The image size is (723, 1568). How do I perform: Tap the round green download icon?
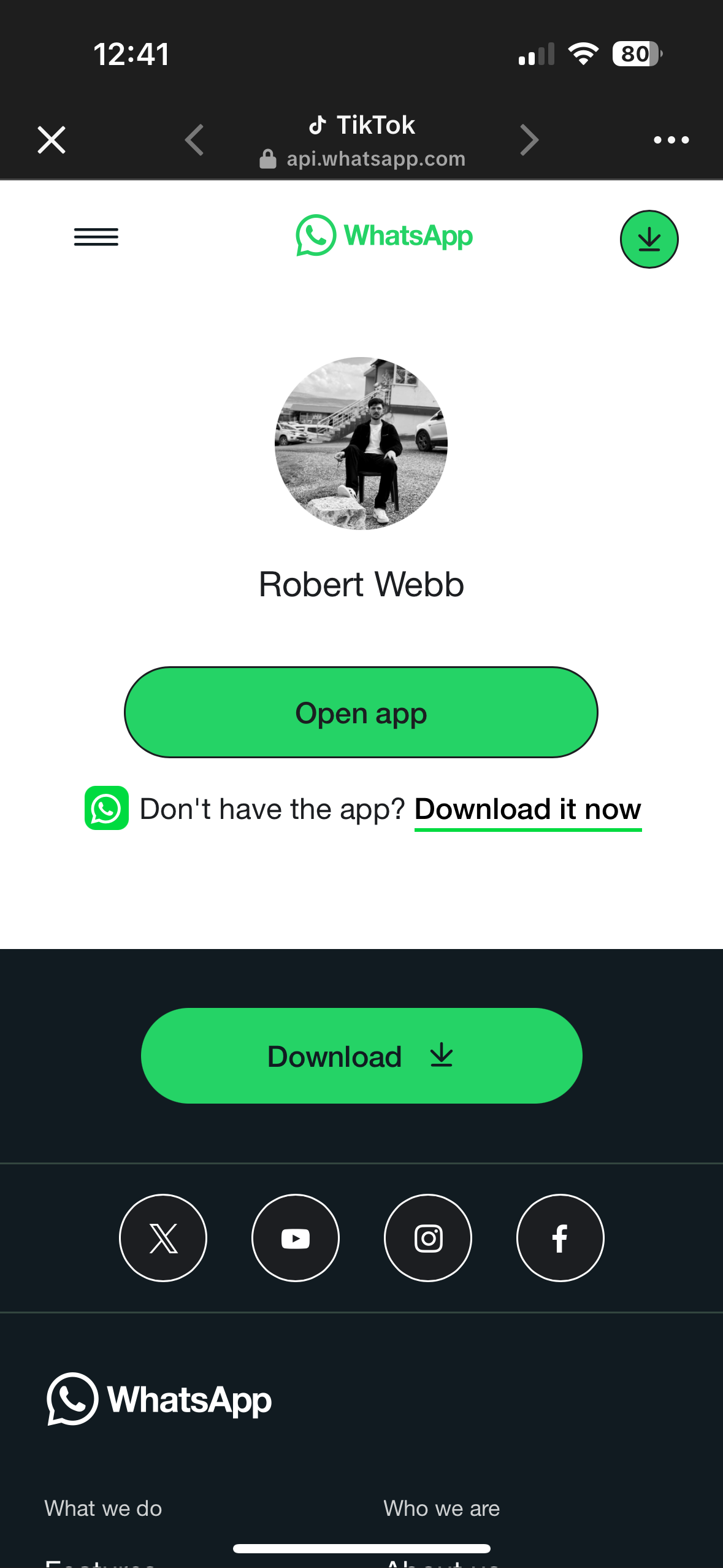tap(649, 239)
